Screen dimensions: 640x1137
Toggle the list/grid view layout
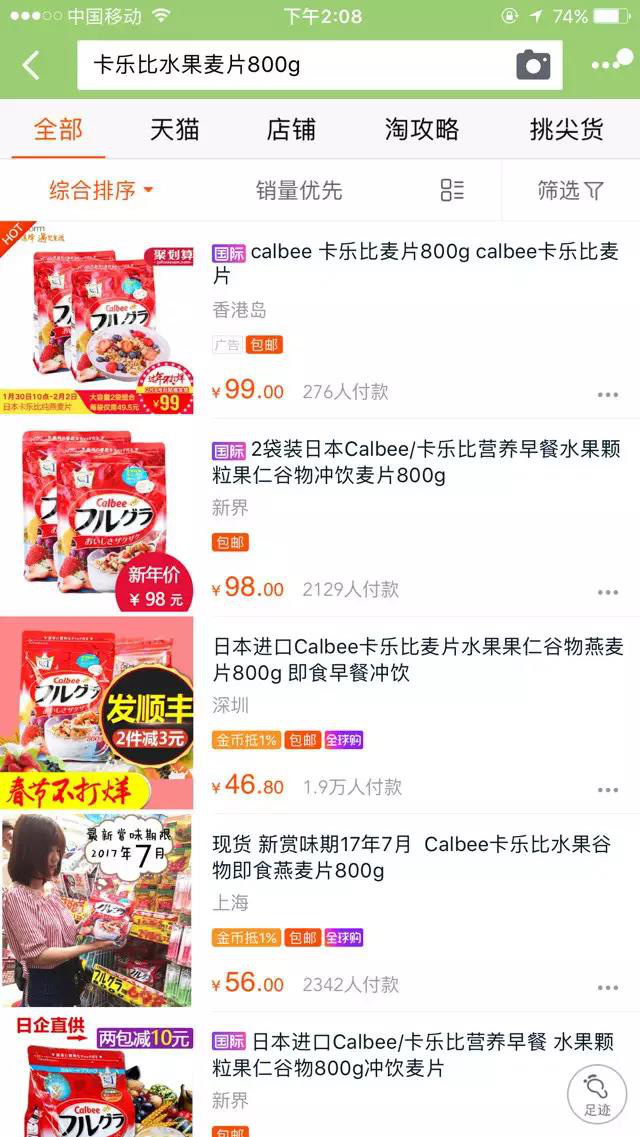452,190
